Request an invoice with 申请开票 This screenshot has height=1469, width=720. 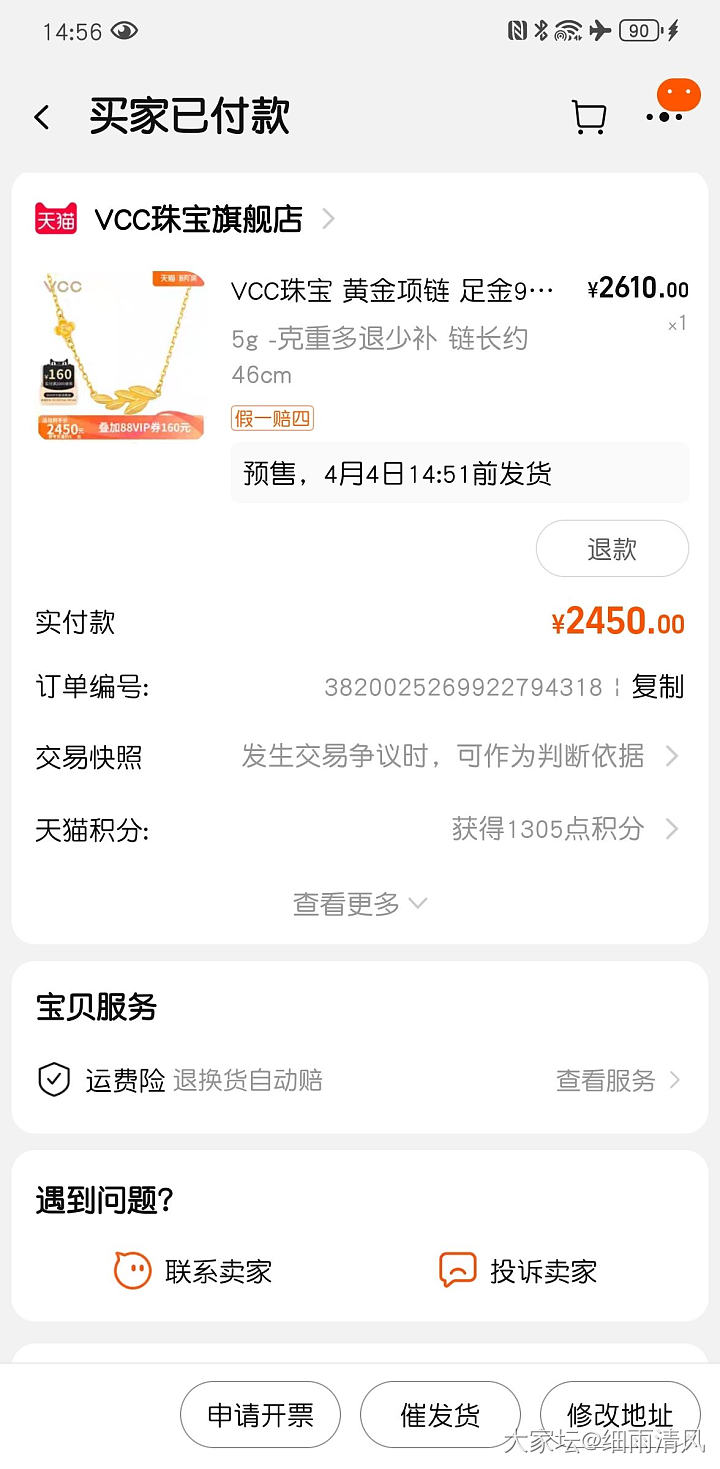(260, 1415)
